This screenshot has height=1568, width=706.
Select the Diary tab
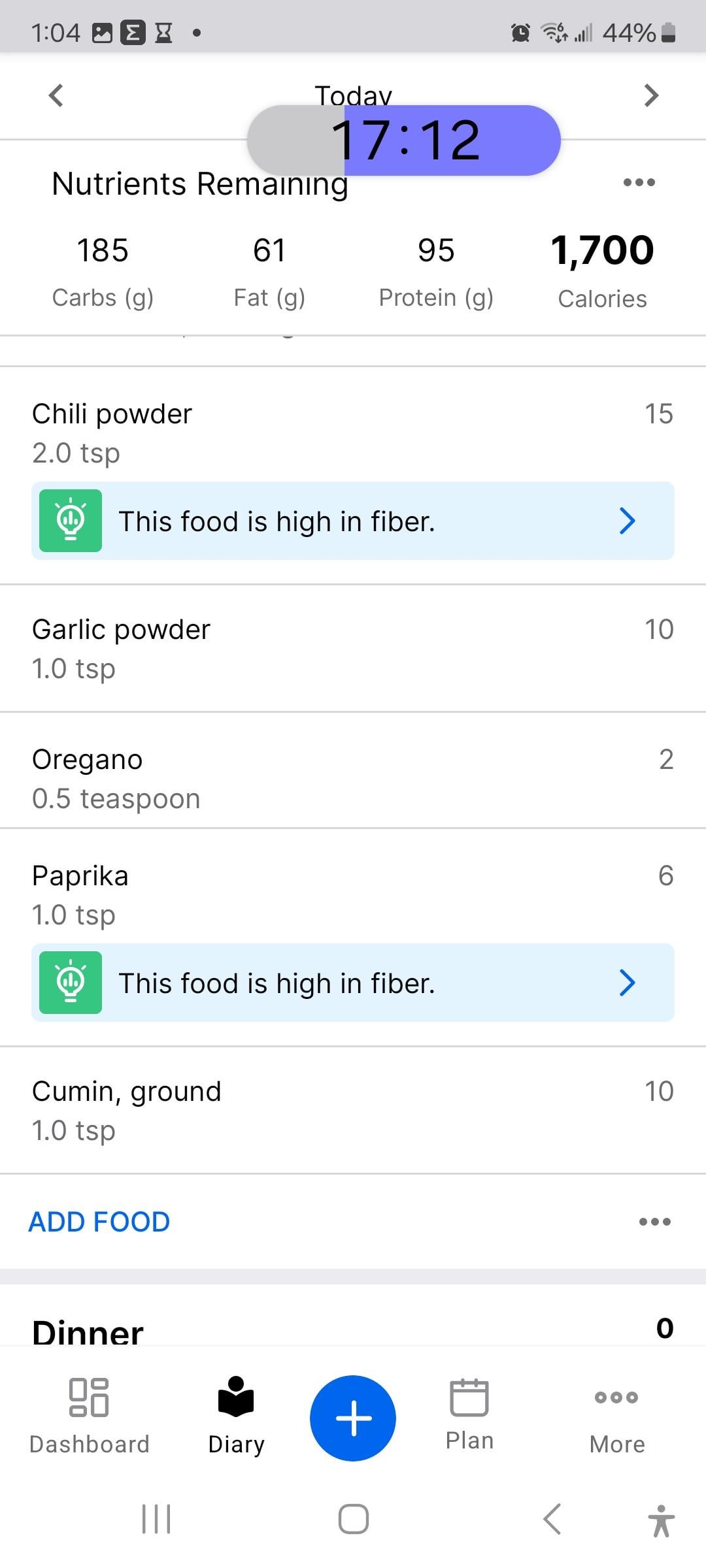click(x=236, y=1415)
